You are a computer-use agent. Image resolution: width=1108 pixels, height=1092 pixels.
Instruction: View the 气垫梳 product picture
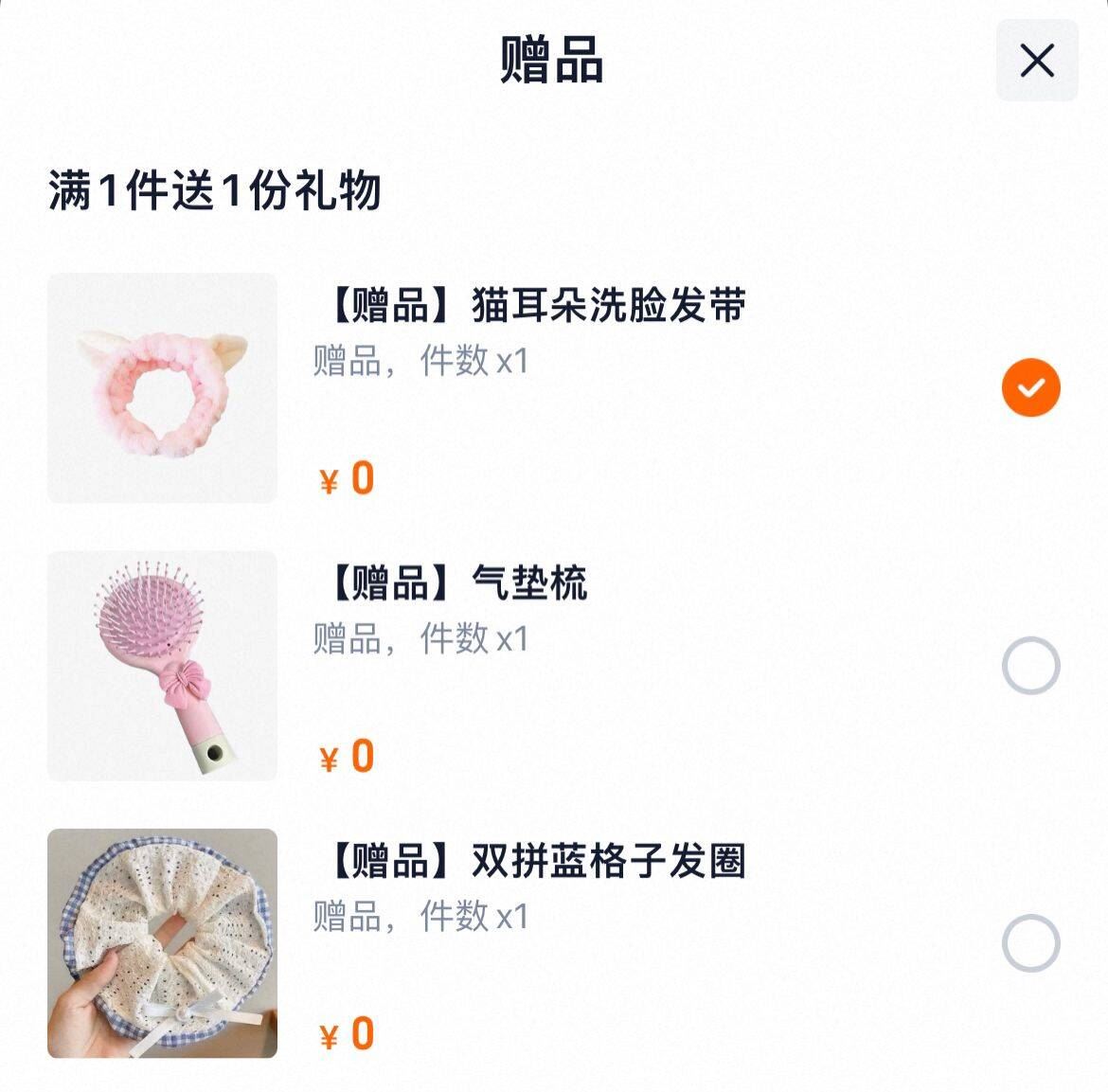(x=162, y=666)
